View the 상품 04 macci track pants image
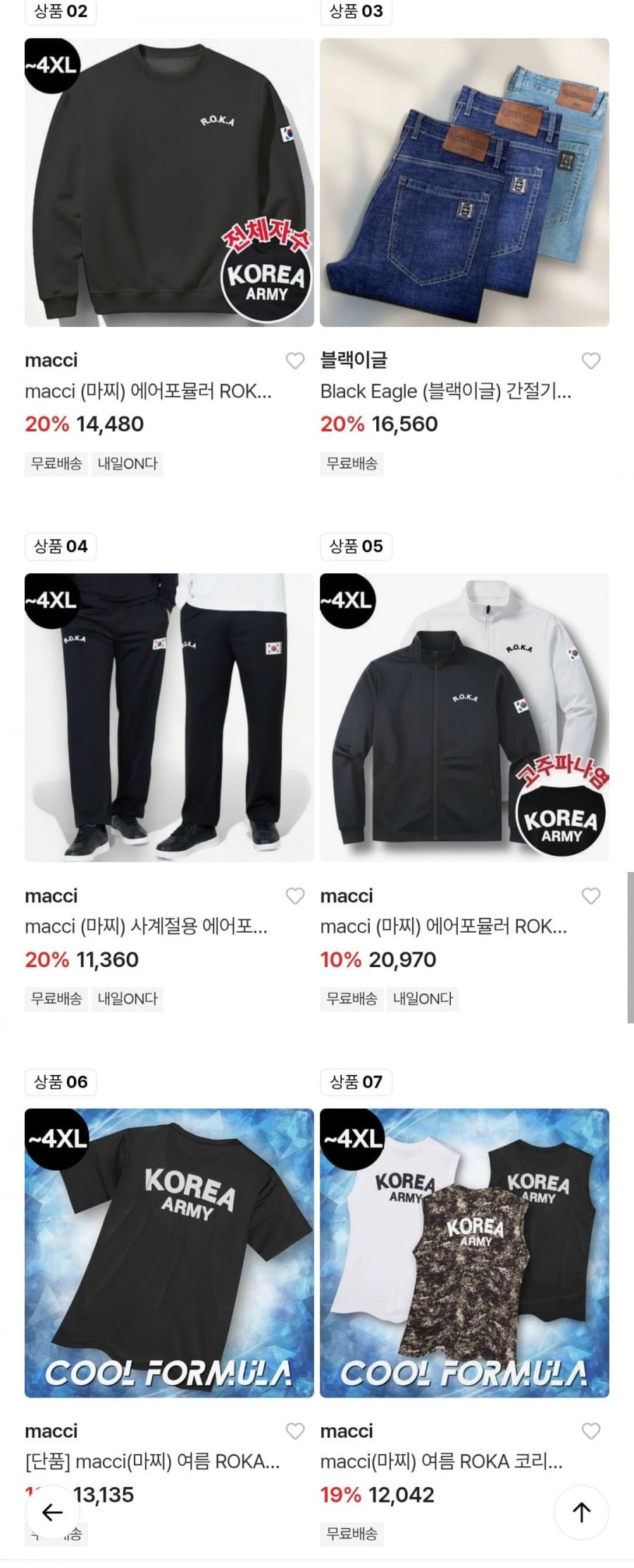634x1568 pixels. click(x=169, y=717)
